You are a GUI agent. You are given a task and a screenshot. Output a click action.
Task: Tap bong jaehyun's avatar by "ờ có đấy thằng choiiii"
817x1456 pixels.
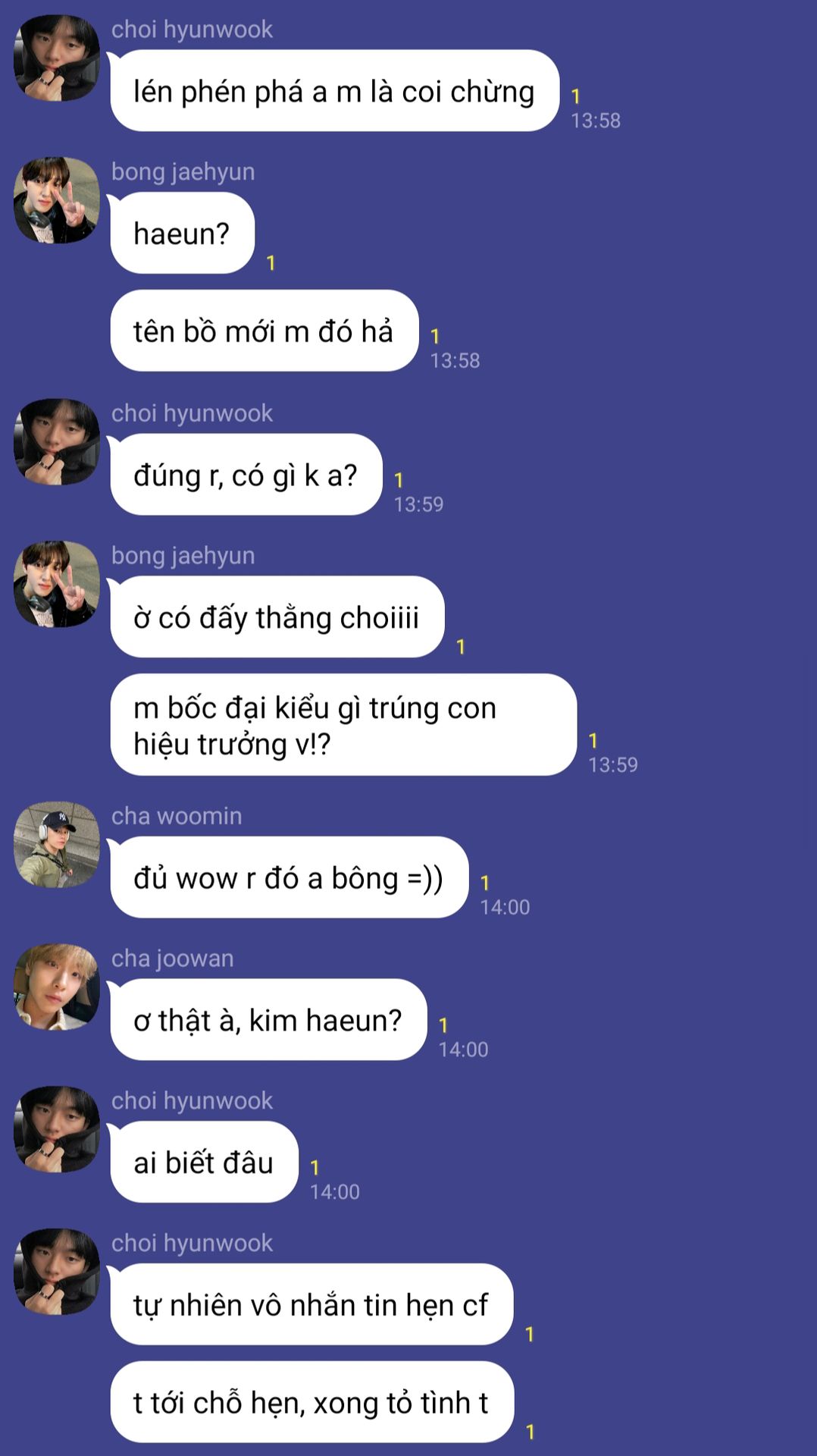[57, 584]
